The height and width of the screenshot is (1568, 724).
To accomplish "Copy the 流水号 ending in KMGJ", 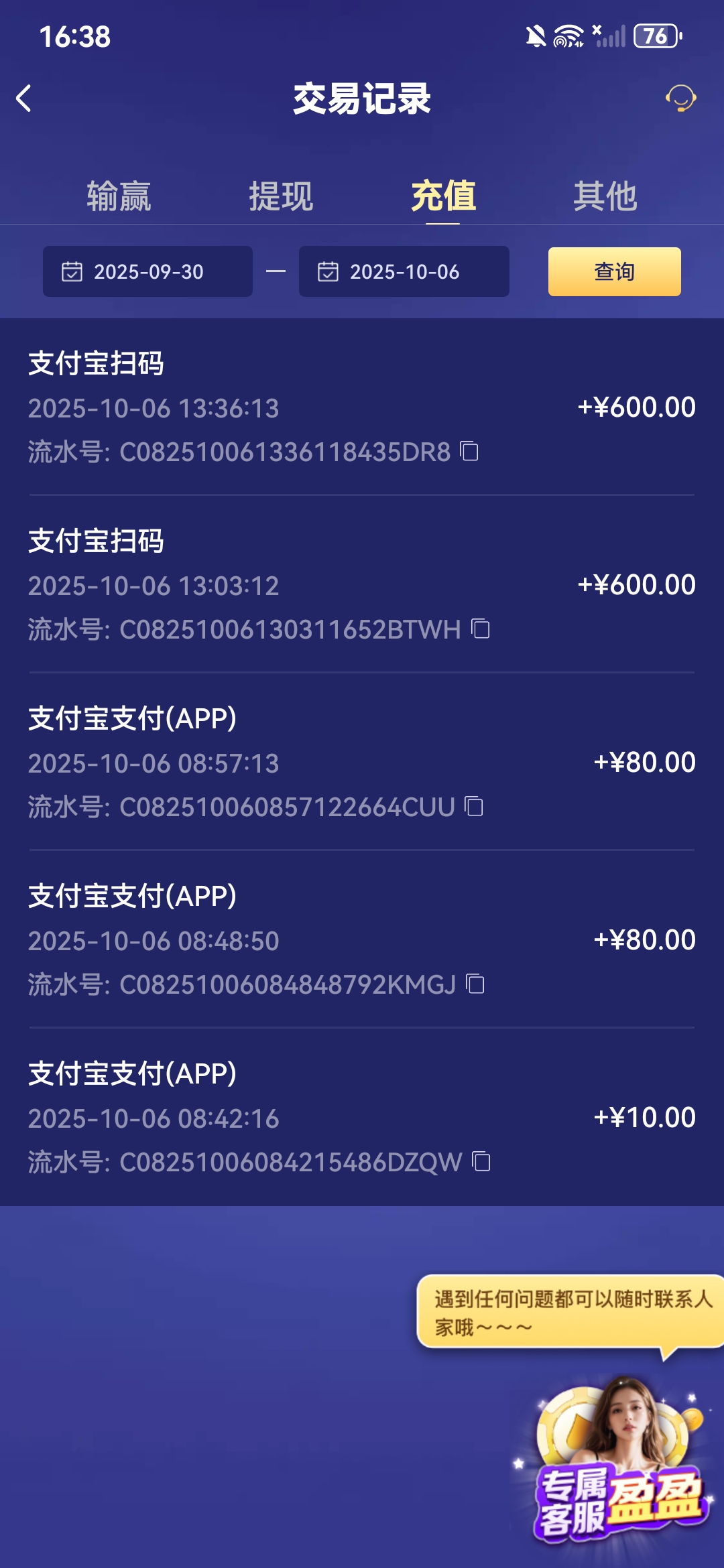I will pyautogui.click(x=477, y=985).
